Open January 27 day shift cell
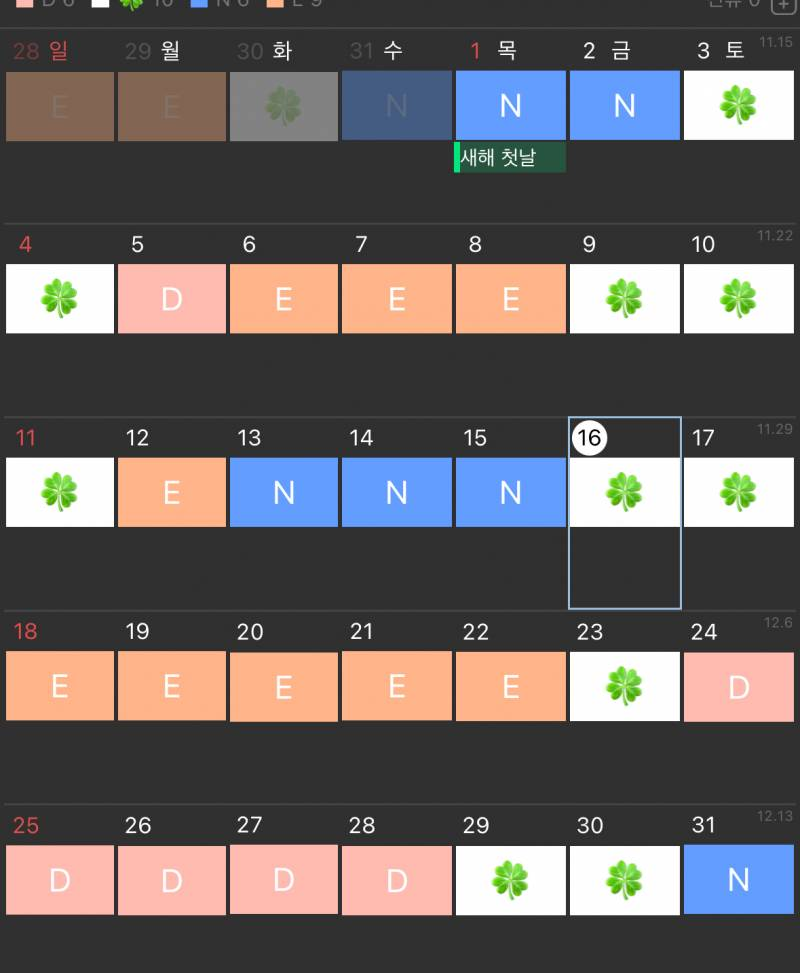Viewport: 800px width, 973px height. click(283, 879)
